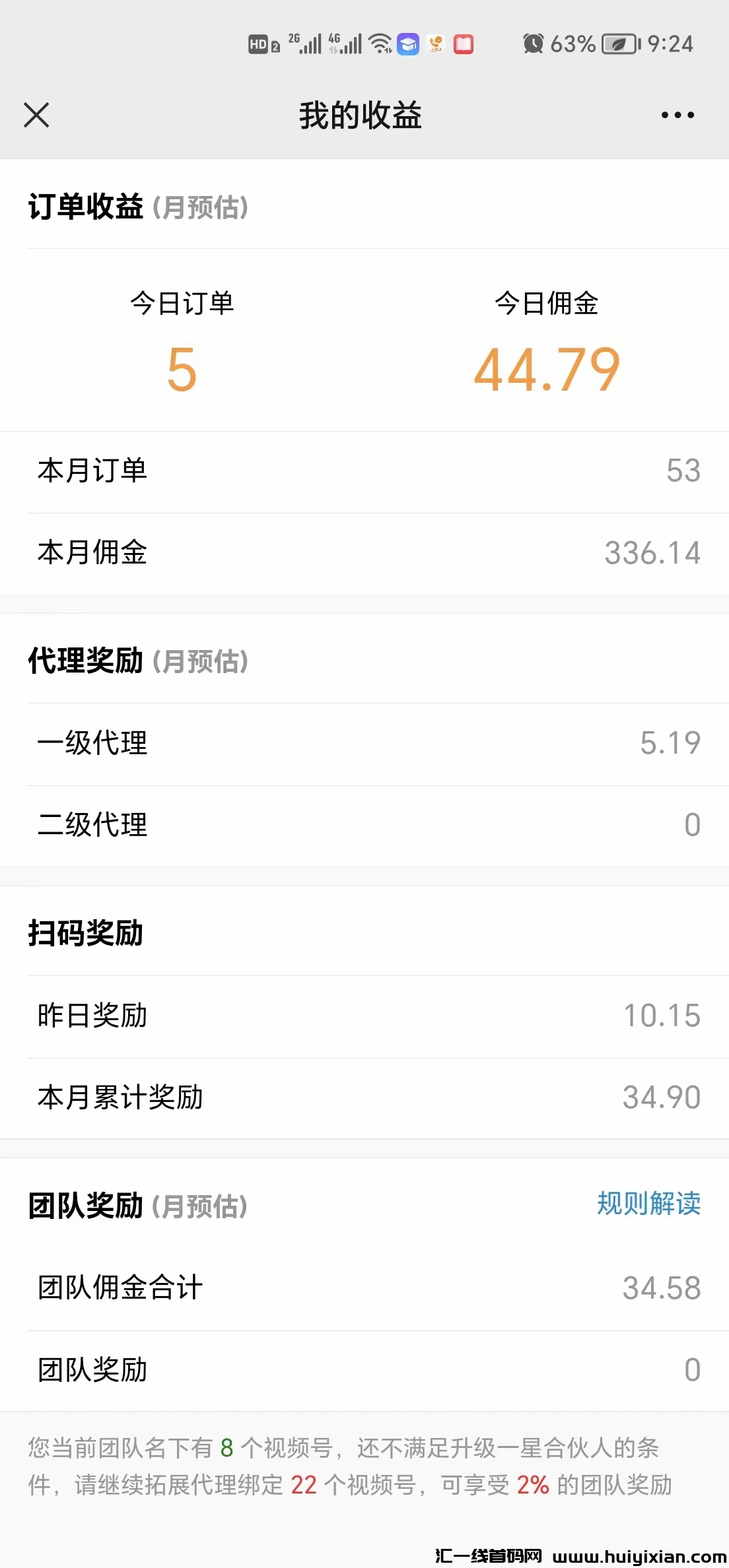This screenshot has height=1568, width=729.
Task: Open the more options menu
Action: point(676,114)
